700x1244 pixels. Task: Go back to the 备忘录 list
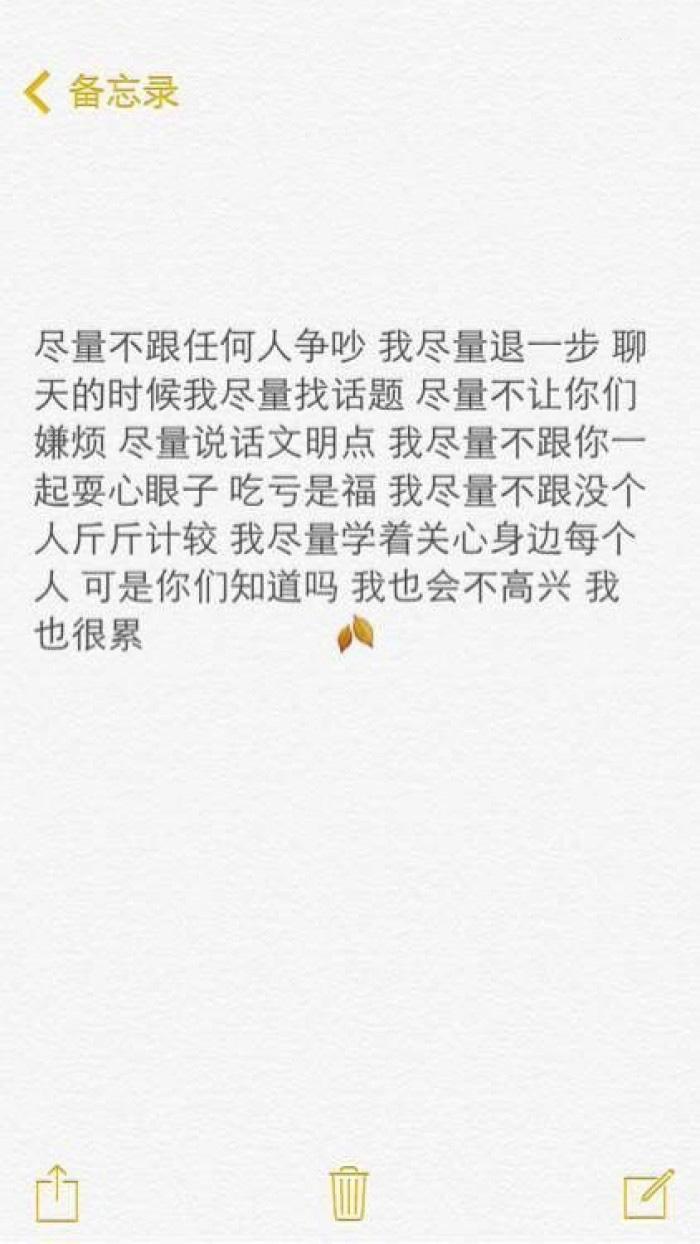point(100,92)
